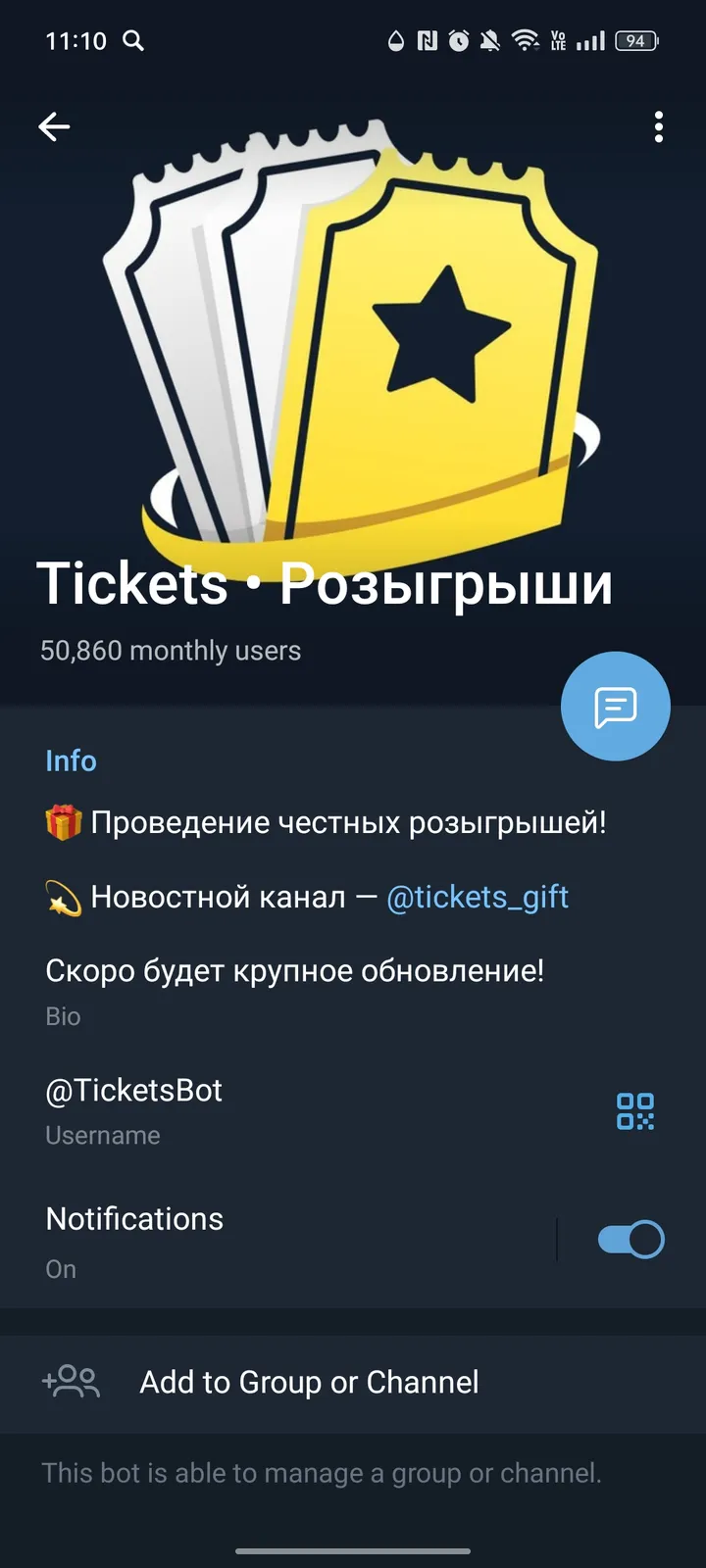
Task: Tap the signal strength bars indicator
Action: pyautogui.click(x=589, y=41)
